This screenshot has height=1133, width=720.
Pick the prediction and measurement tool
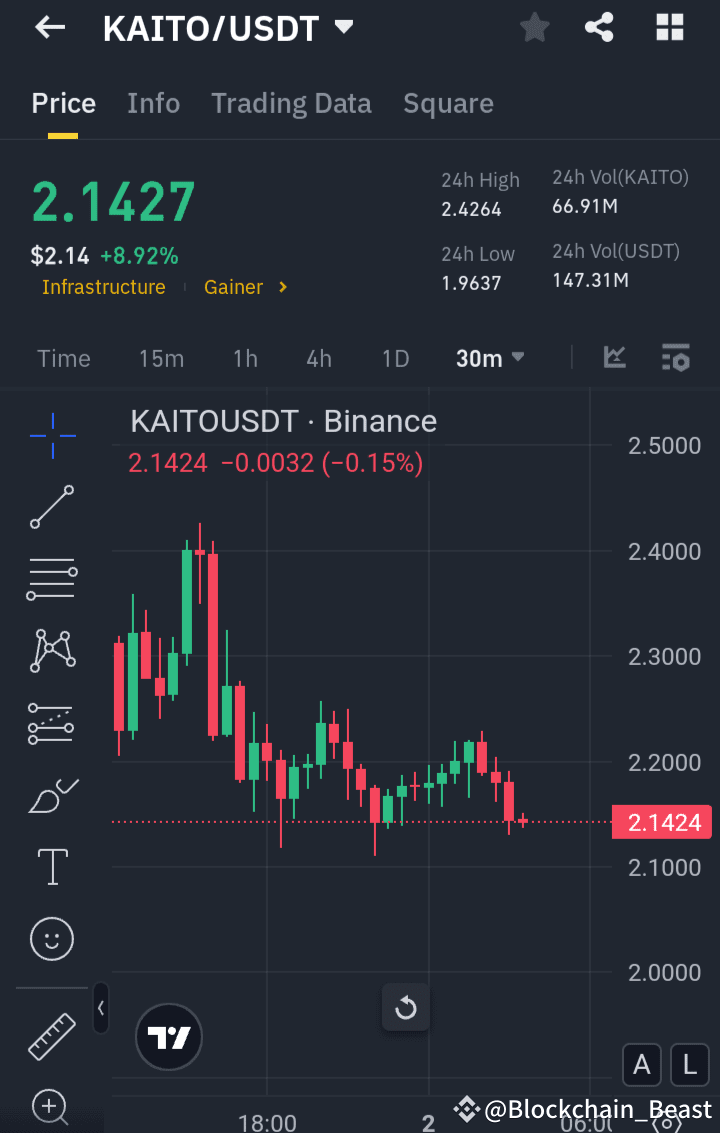click(x=51, y=723)
